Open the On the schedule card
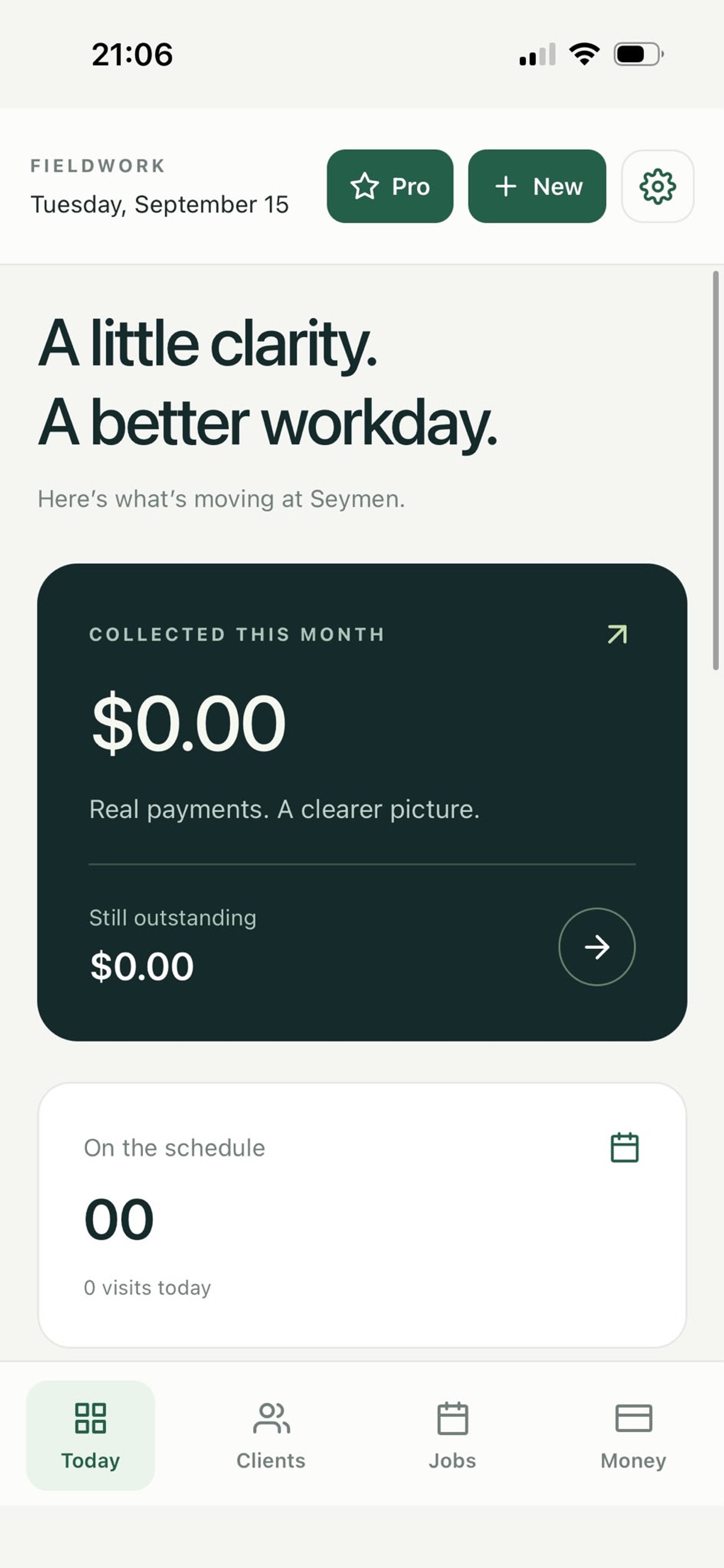 click(x=362, y=1215)
